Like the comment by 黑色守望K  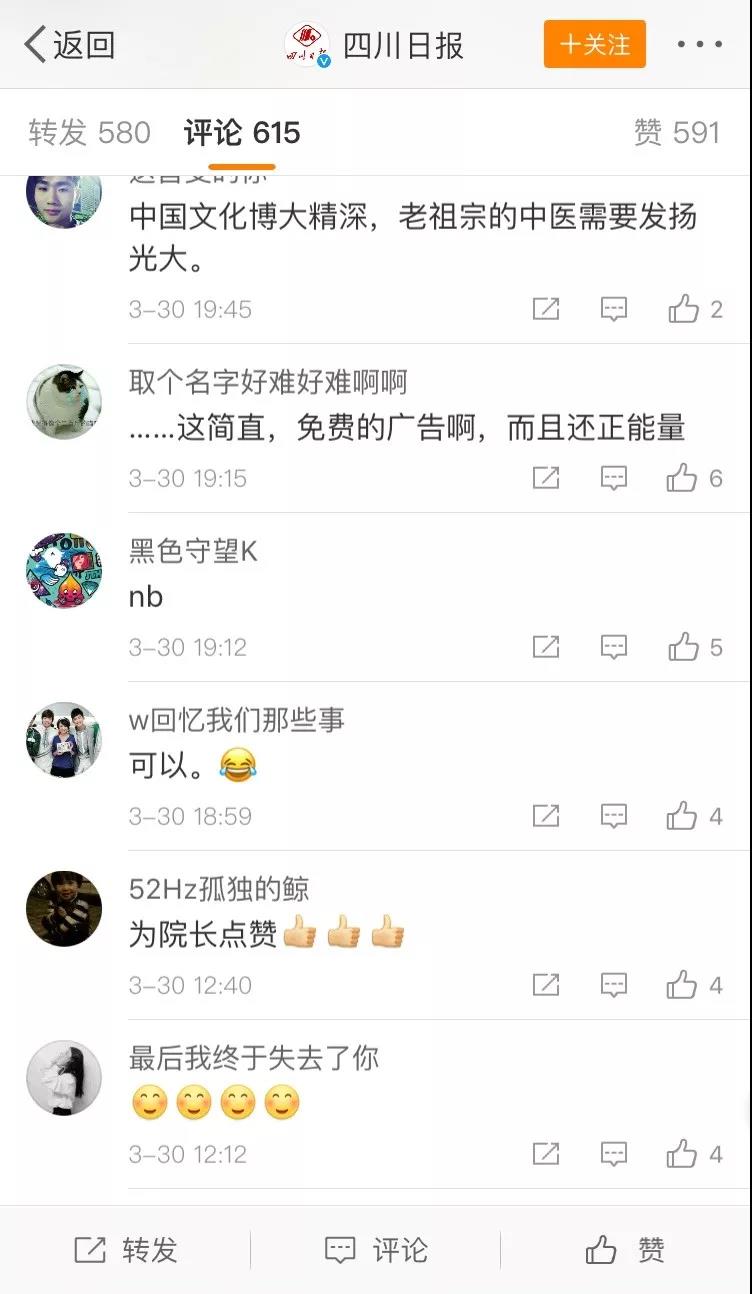[x=684, y=648]
